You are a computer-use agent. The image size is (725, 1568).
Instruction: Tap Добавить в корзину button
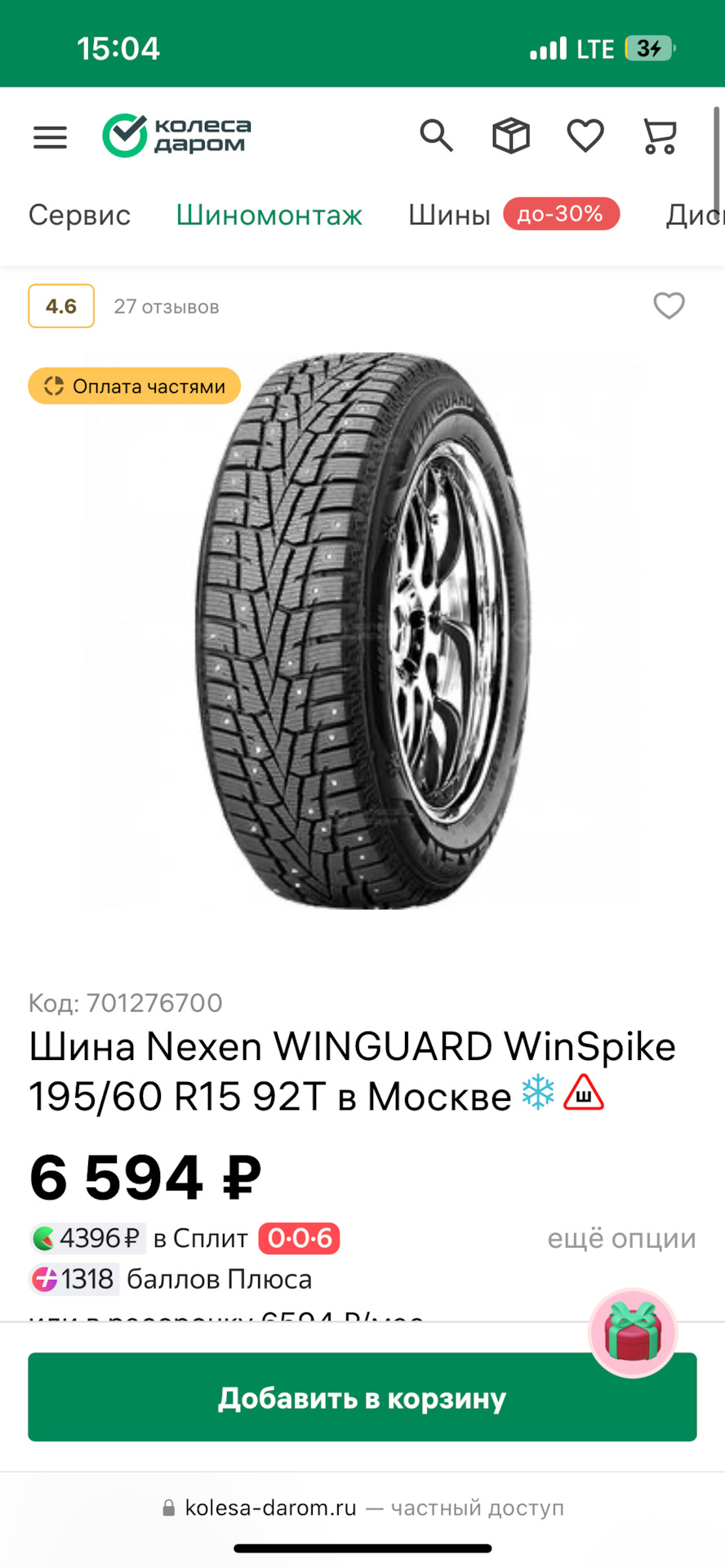tap(362, 1397)
